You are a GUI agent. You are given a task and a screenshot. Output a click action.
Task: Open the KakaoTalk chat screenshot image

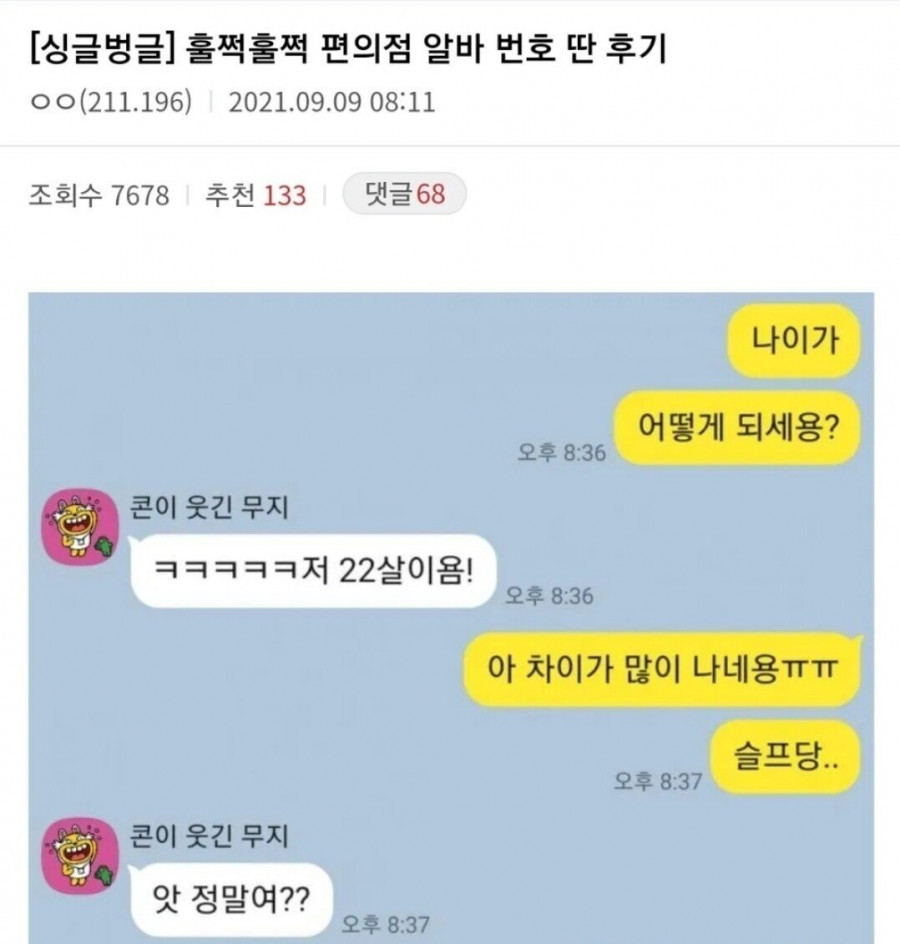click(450, 618)
